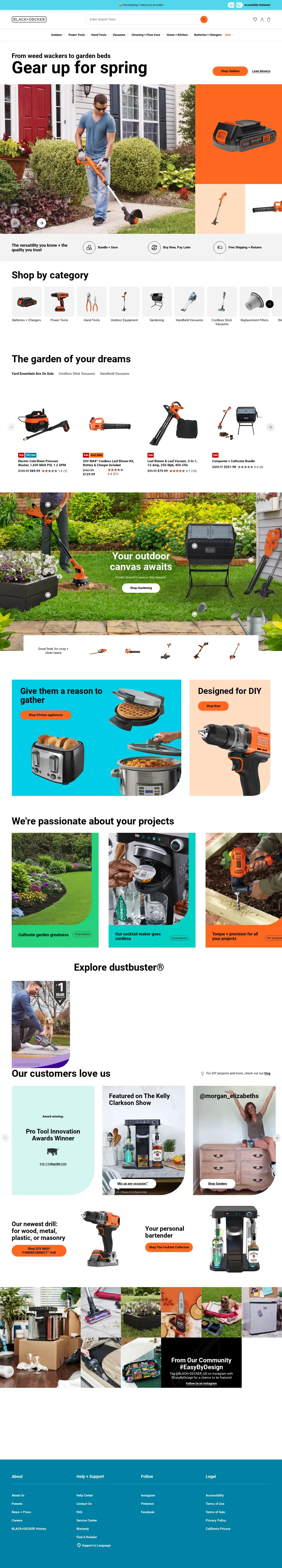Tap Shop 20V MAX POWERCONNECT Drill button
This screenshot has height=1568, width=282.
click(x=39, y=1250)
